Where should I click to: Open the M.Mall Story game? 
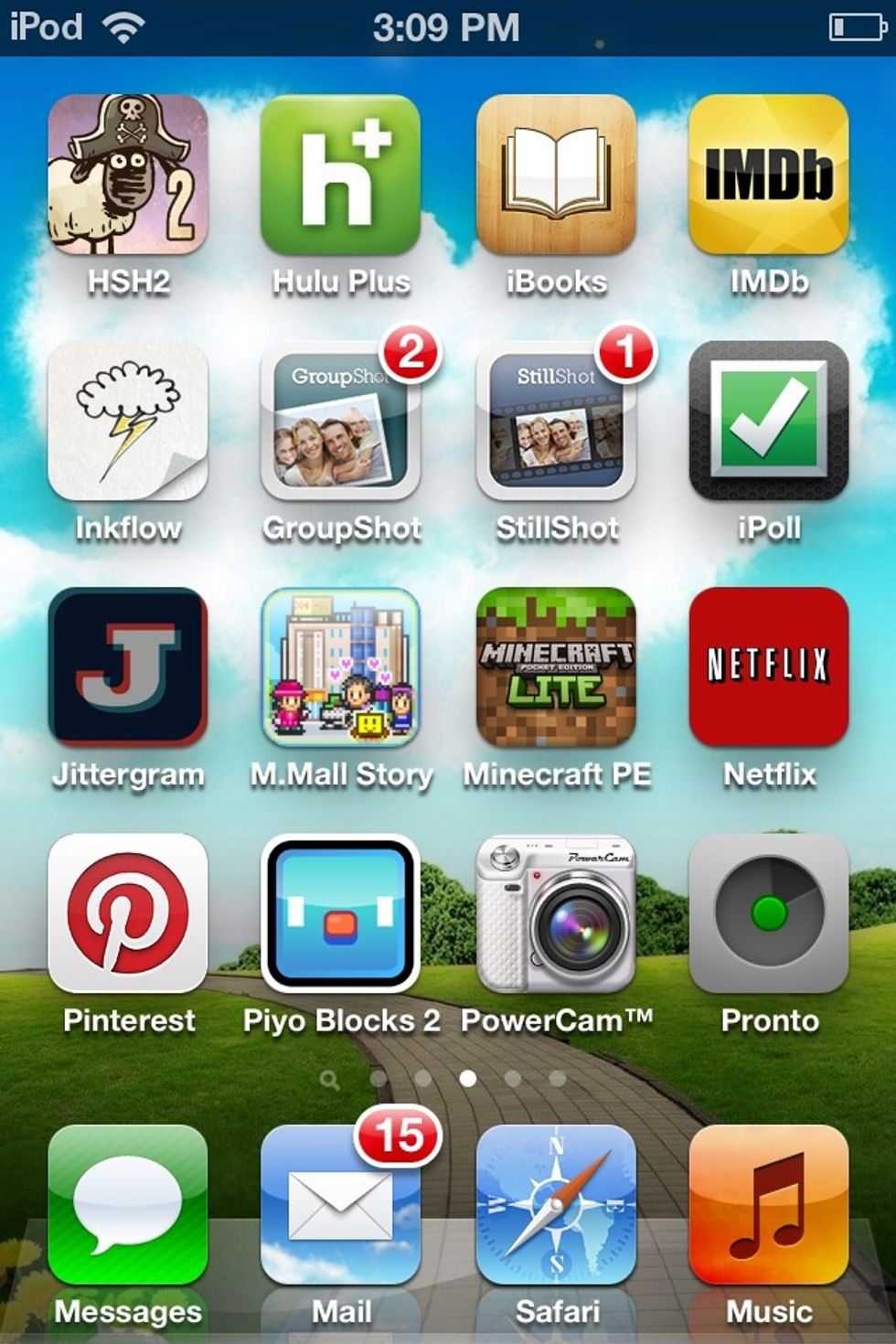tap(340, 667)
